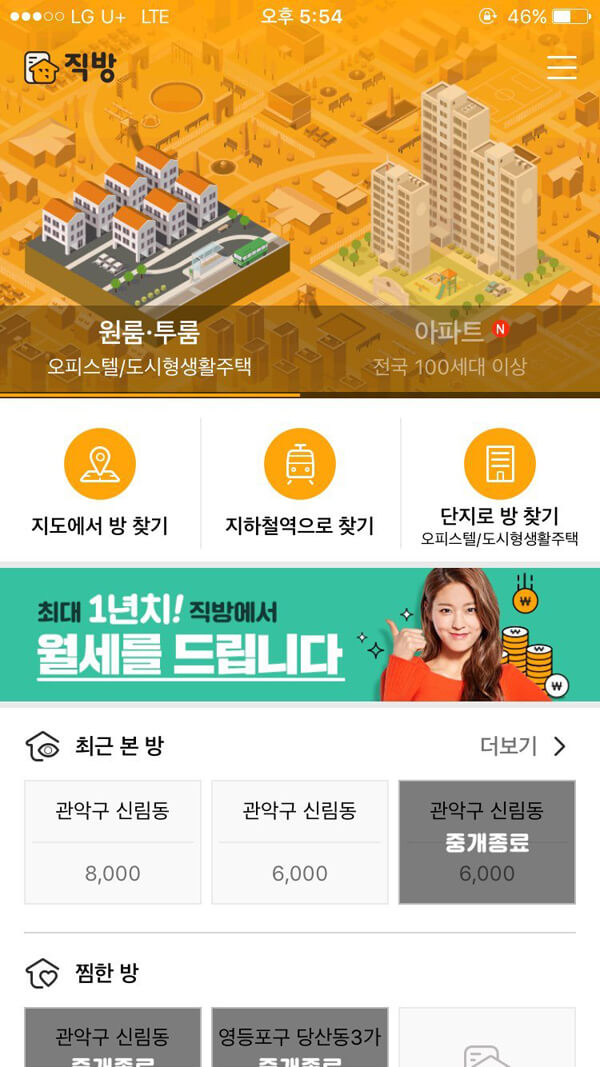Tap the 직방 logo
This screenshot has width=600, height=1067.
point(70,67)
